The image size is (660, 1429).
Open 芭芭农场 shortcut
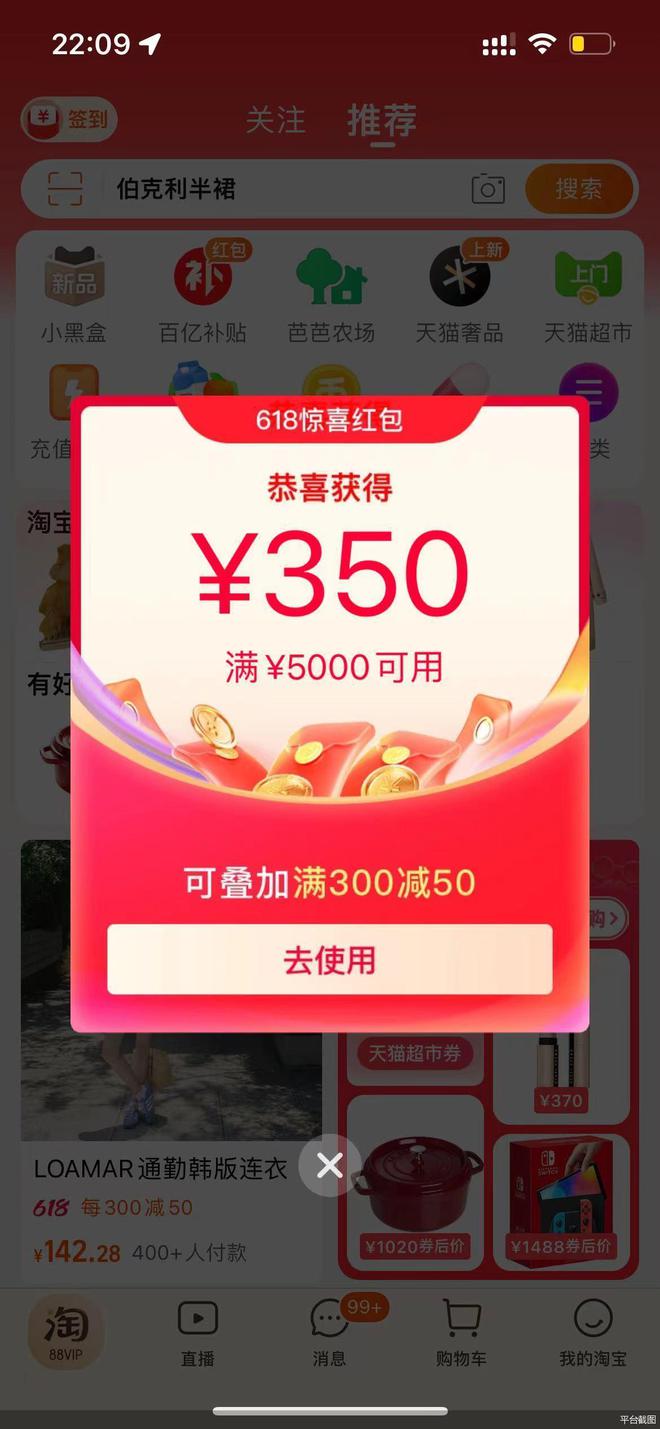[331, 295]
